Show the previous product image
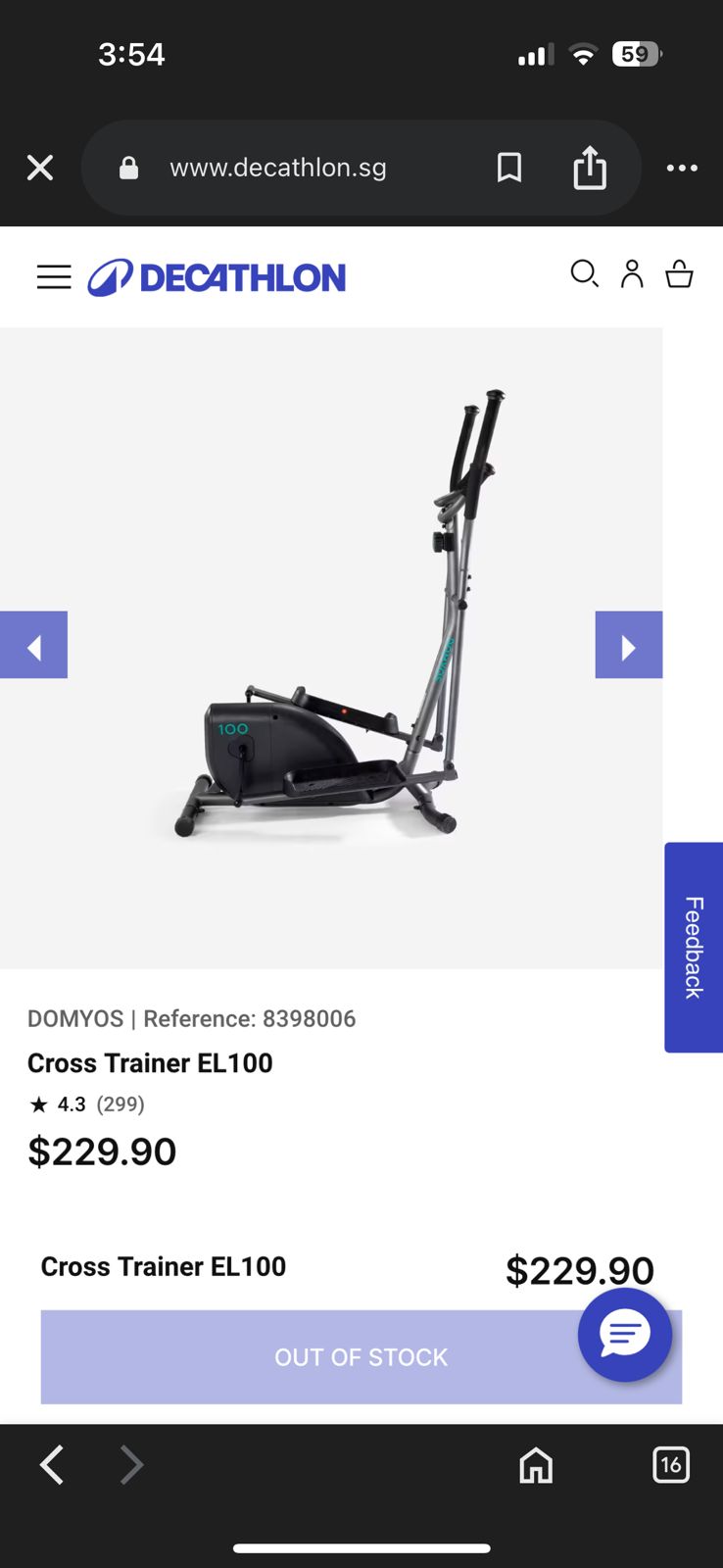 [33, 645]
